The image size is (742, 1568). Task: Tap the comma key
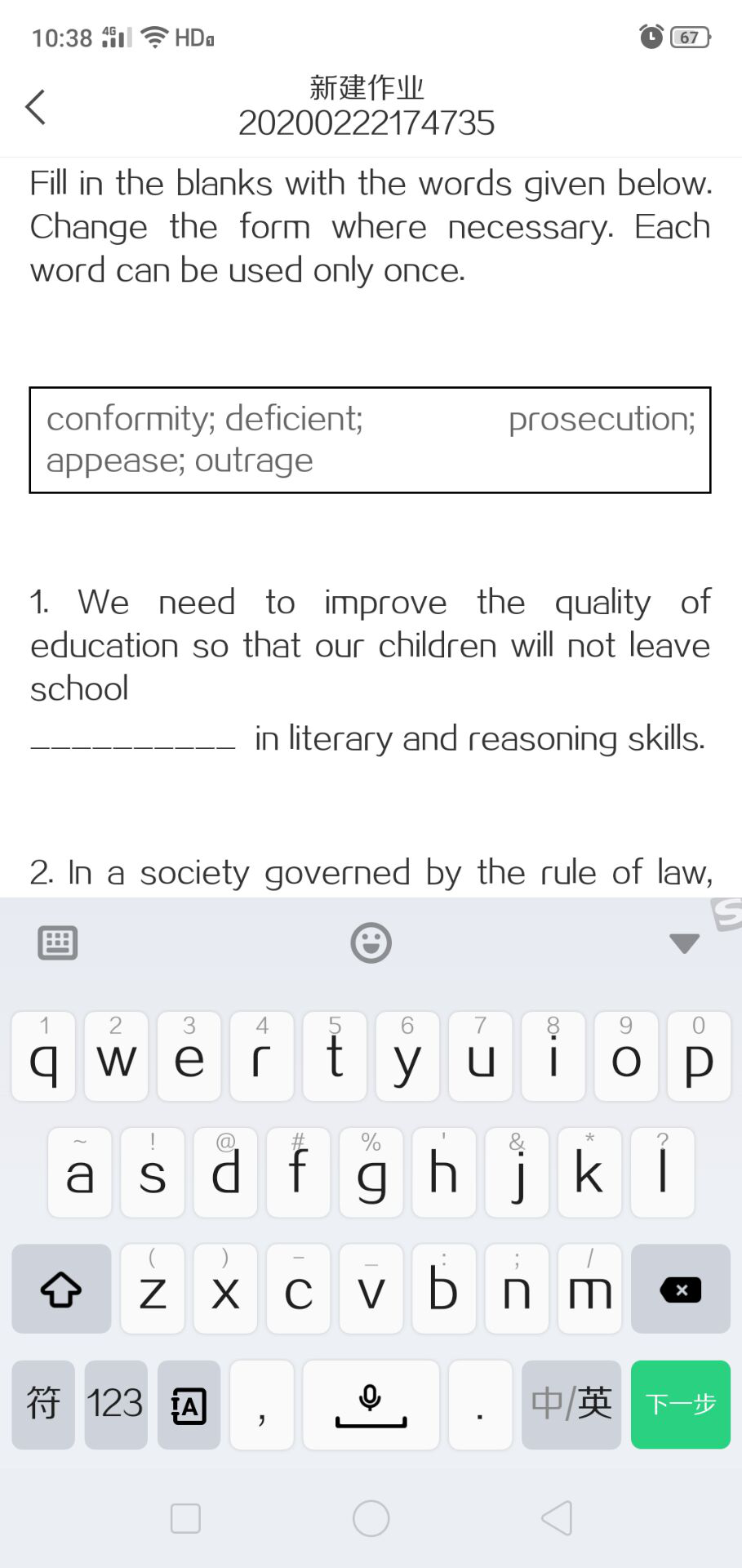(261, 1404)
